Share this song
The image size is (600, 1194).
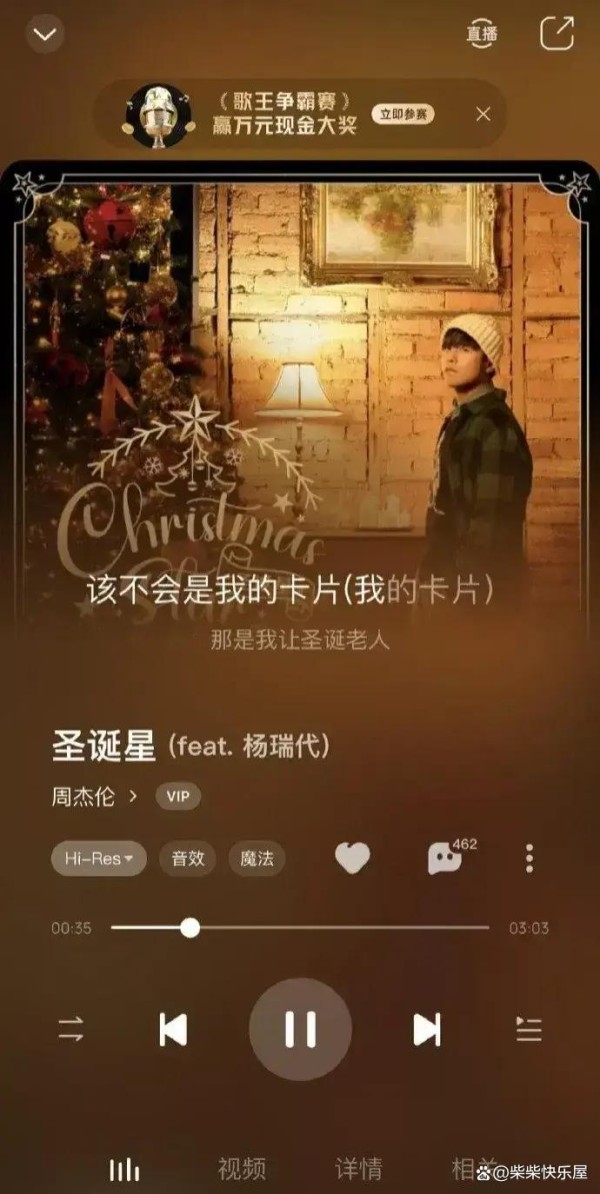tap(557, 34)
